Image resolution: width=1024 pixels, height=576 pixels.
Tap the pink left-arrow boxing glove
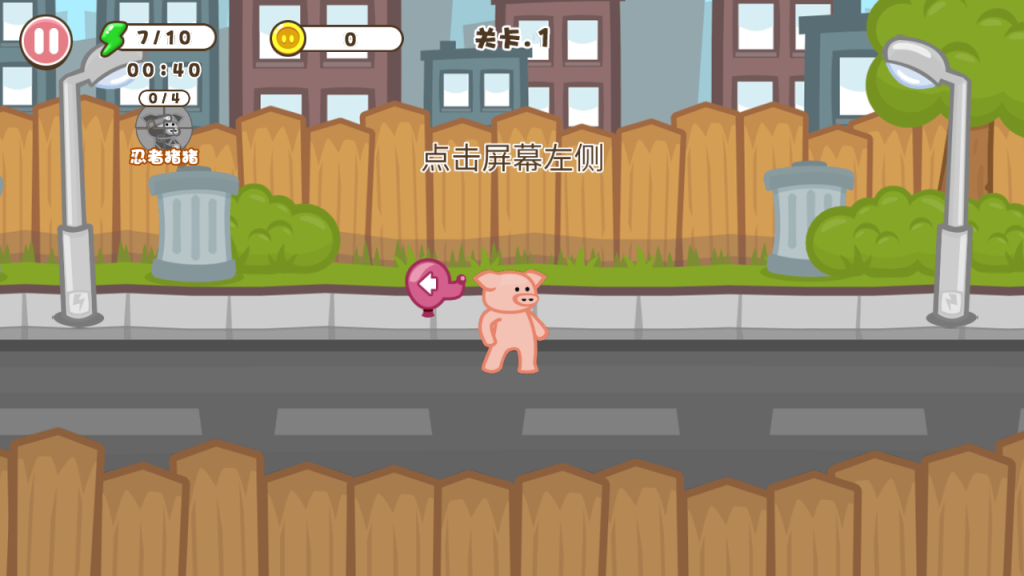pos(431,285)
